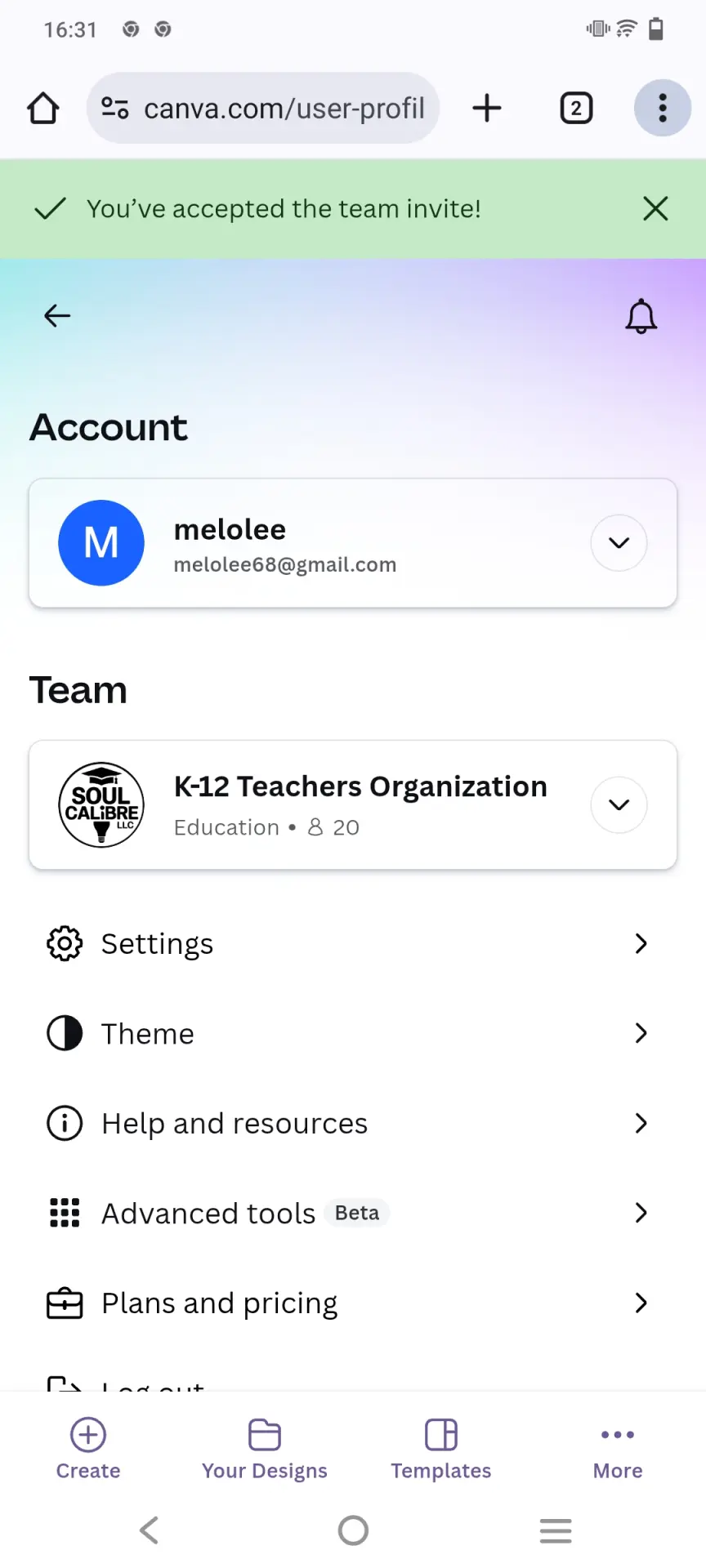Expand the K-12 Teachers Organization team dropdown
The width and height of the screenshot is (706, 1568).
(x=619, y=805)
